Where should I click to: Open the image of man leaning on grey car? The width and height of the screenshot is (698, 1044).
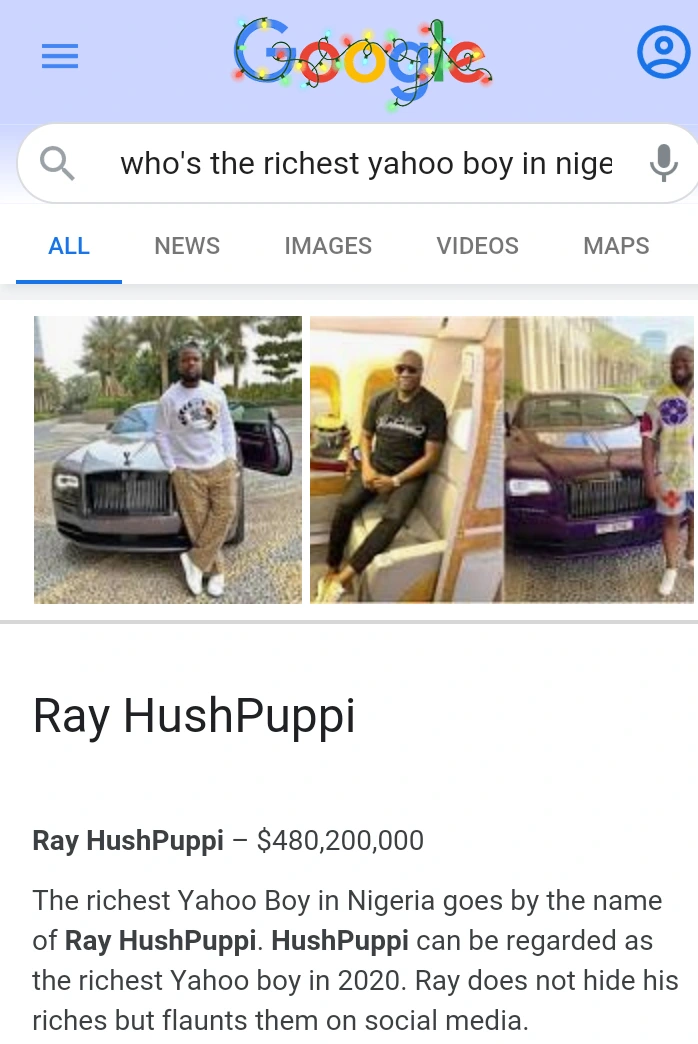pyautogui.click(x=168, y=459)
